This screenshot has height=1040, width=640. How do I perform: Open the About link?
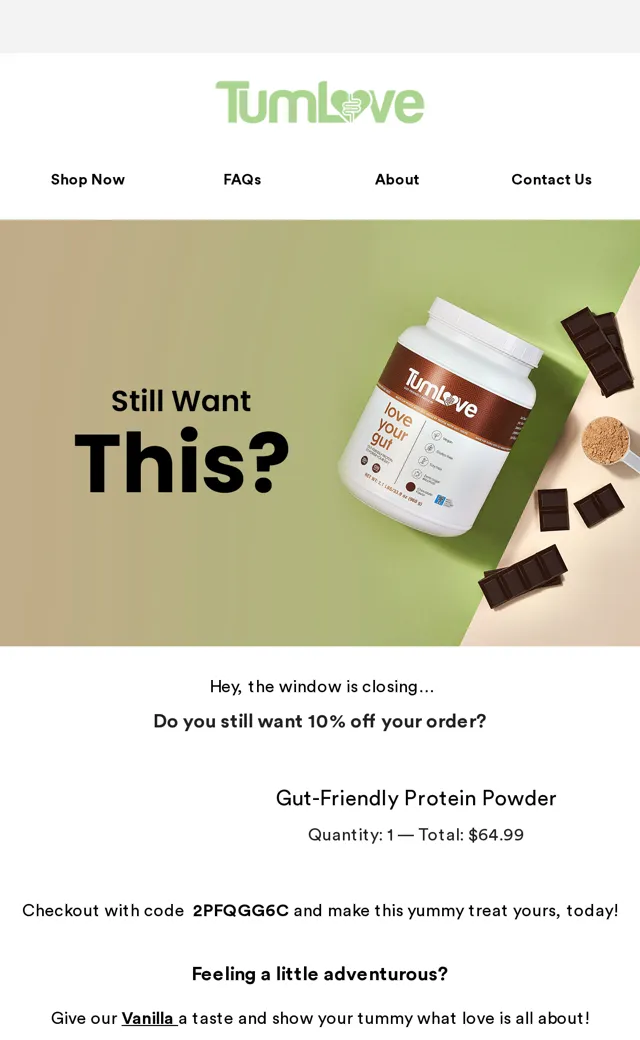397,180
